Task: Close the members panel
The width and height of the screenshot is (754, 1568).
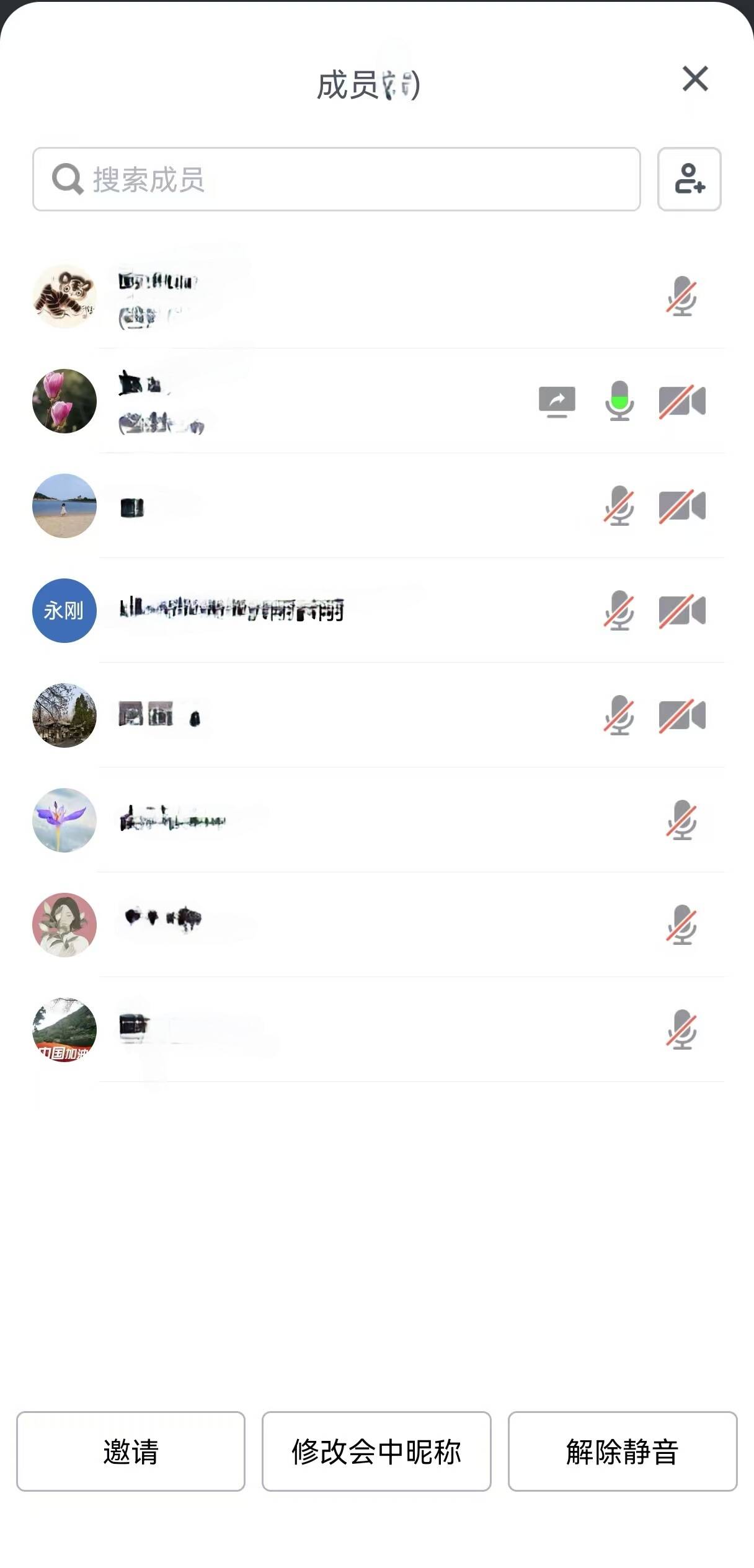Action: 695,79
